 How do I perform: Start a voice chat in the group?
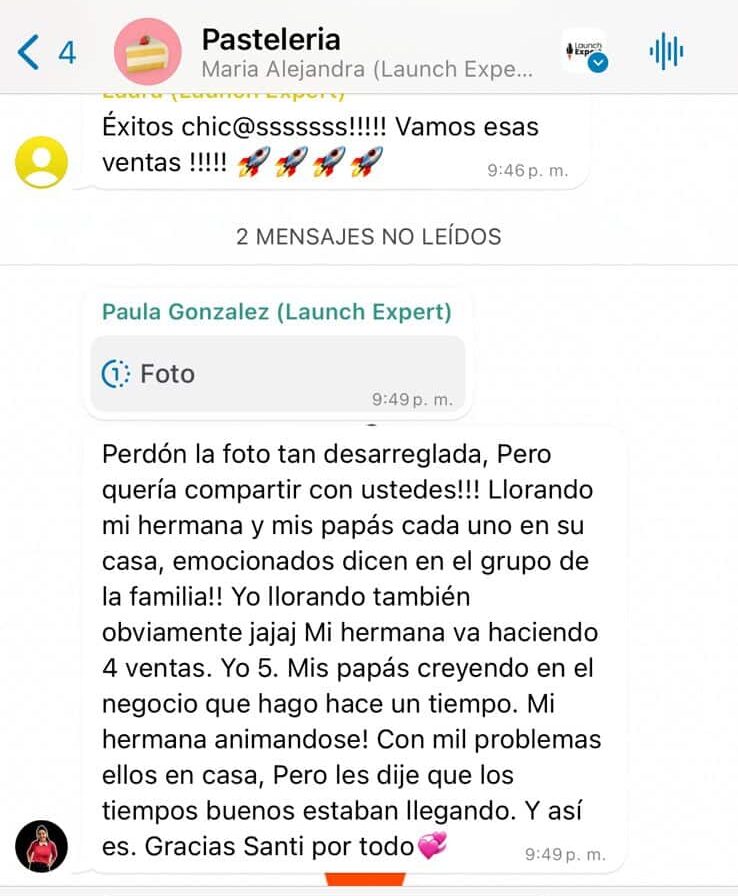tap(666, 51)
